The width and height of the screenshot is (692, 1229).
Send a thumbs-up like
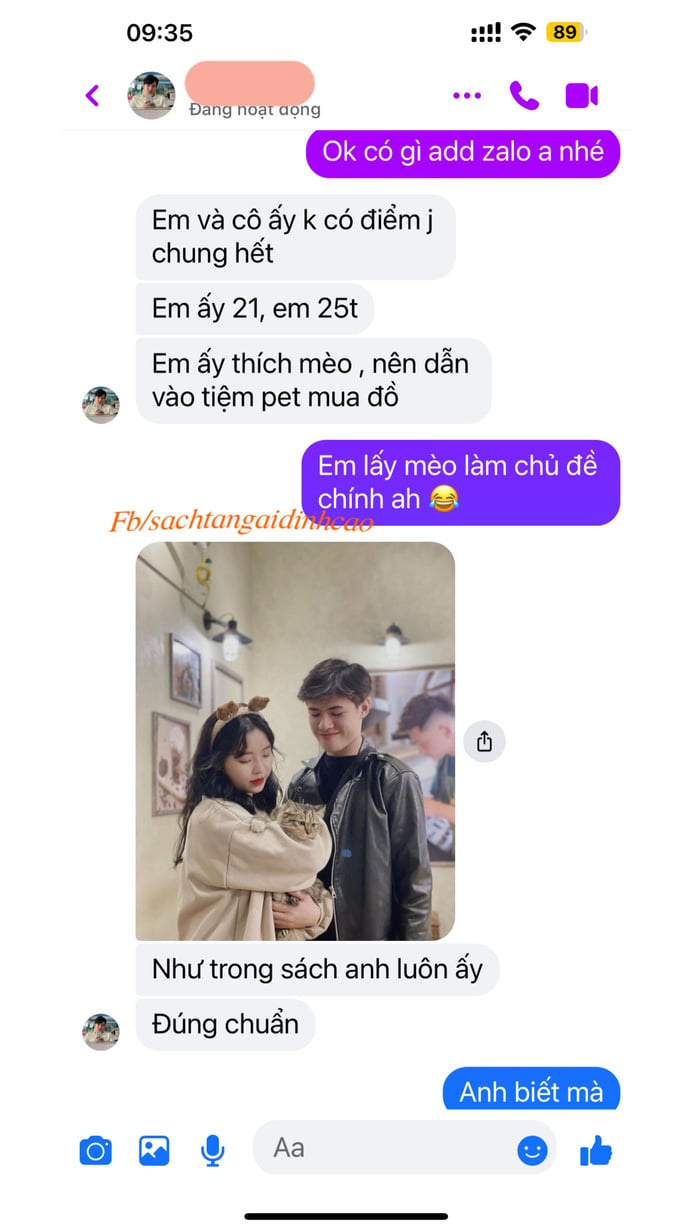[x=596, y=1151]
